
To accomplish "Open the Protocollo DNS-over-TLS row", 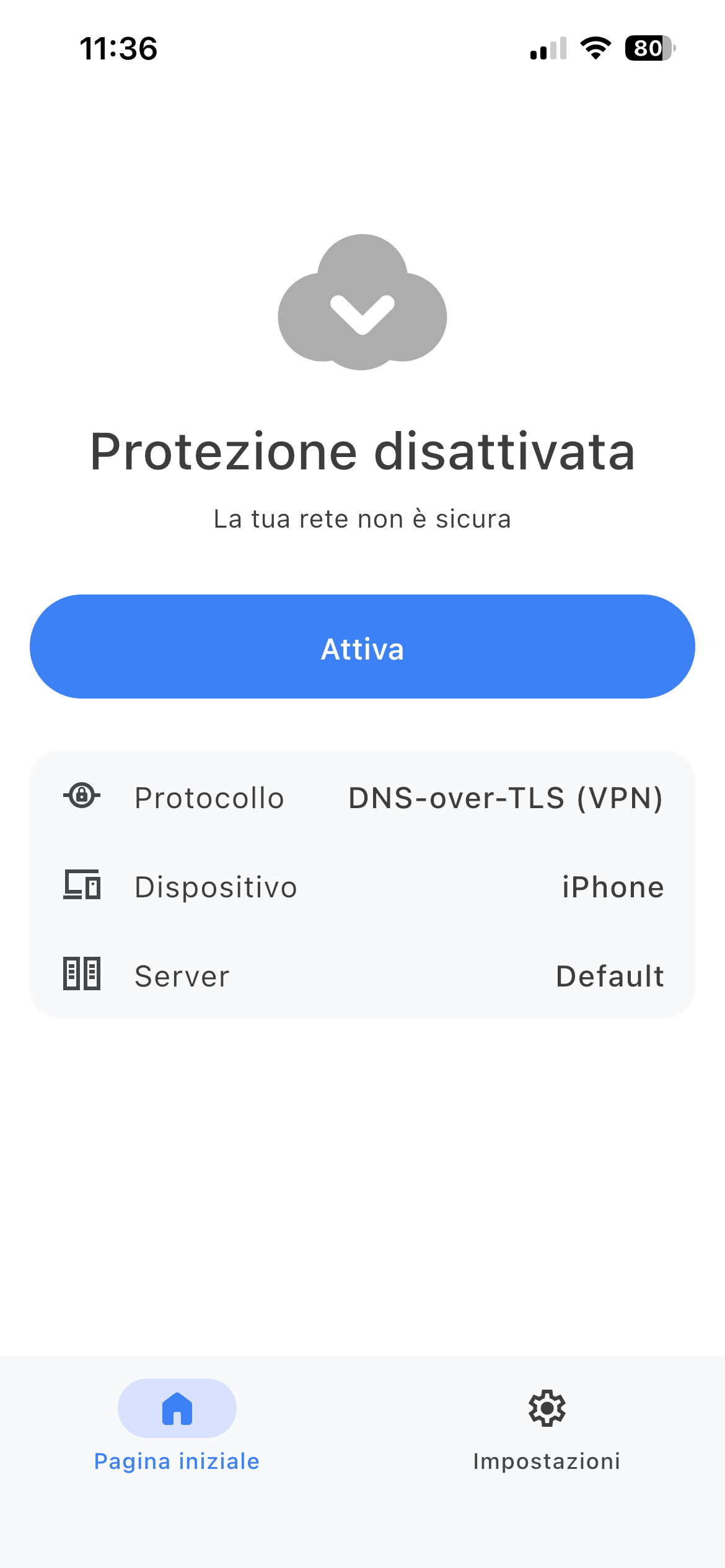I will (x=362, y=798).
